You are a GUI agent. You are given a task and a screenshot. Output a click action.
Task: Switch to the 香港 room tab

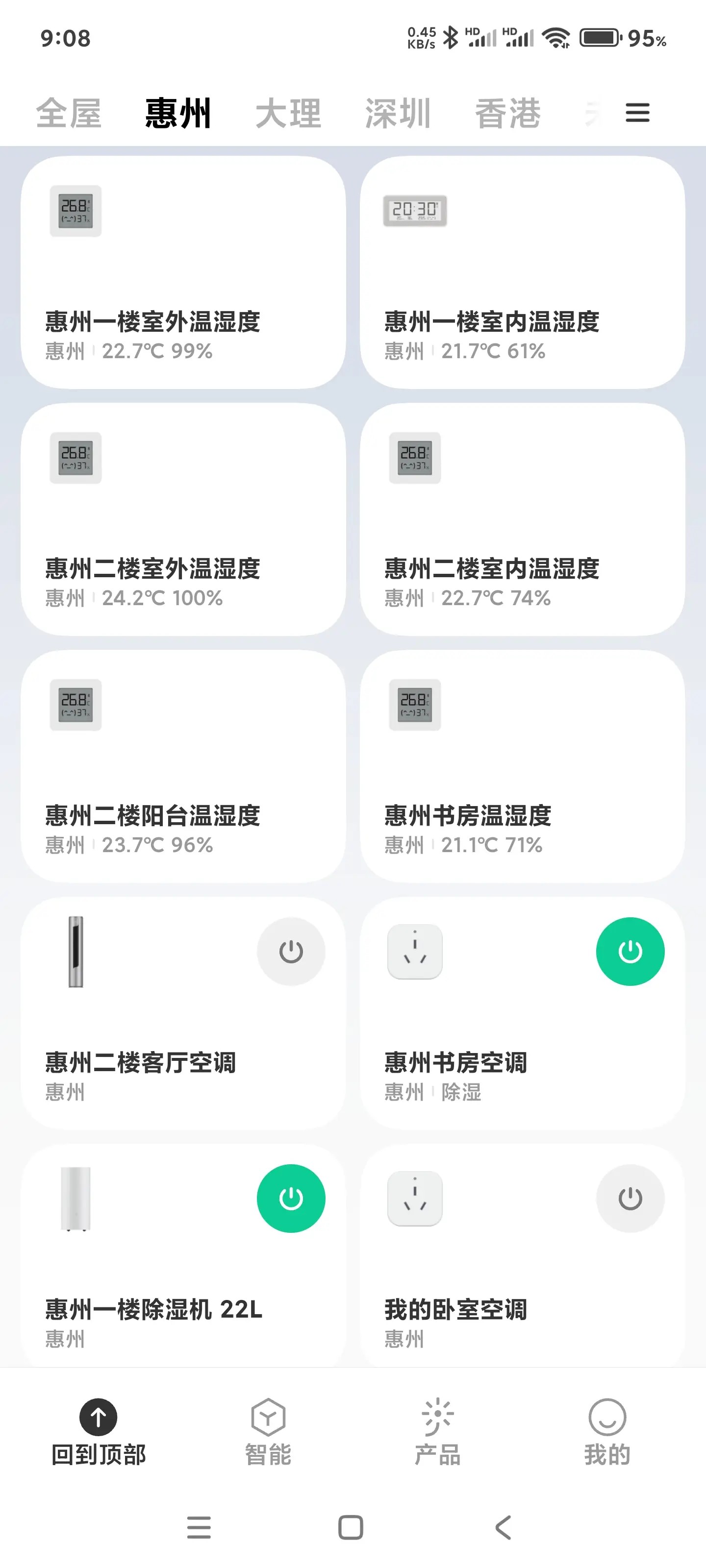tap(507, 114)
